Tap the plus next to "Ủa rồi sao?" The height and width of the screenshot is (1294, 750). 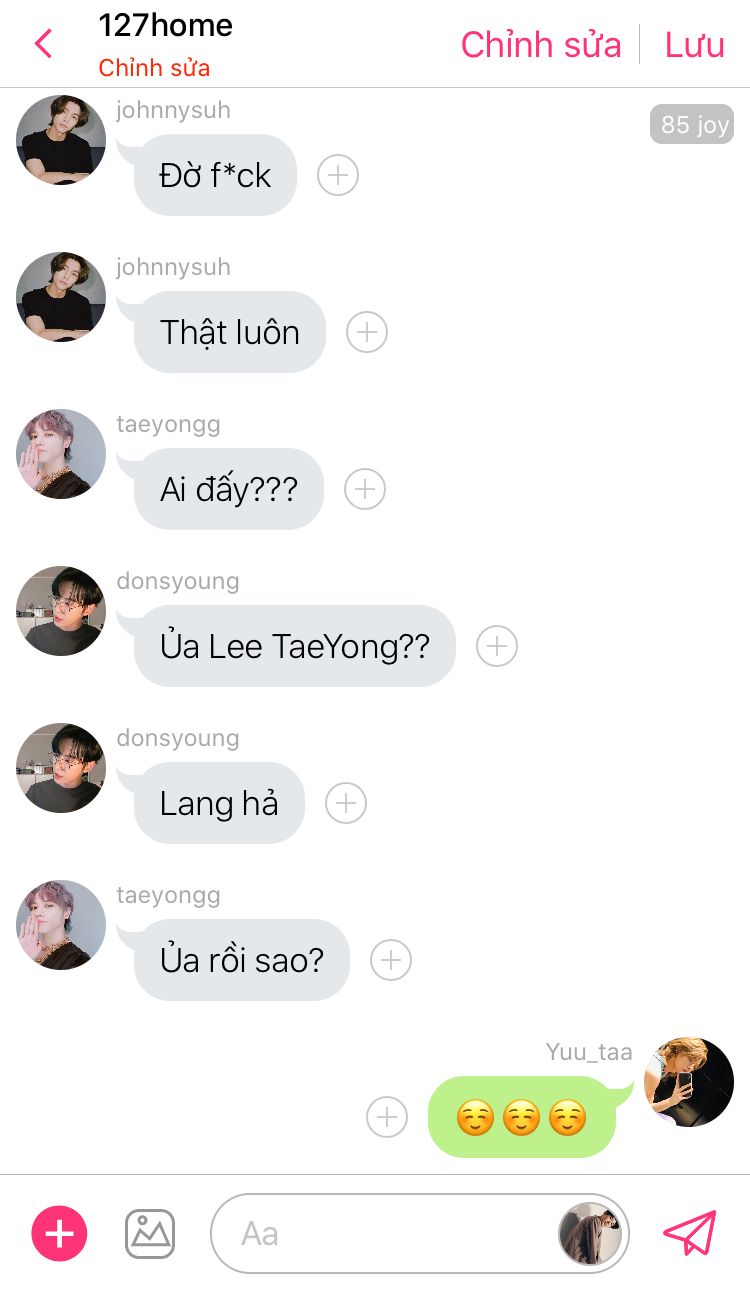[x=391, y=960]
